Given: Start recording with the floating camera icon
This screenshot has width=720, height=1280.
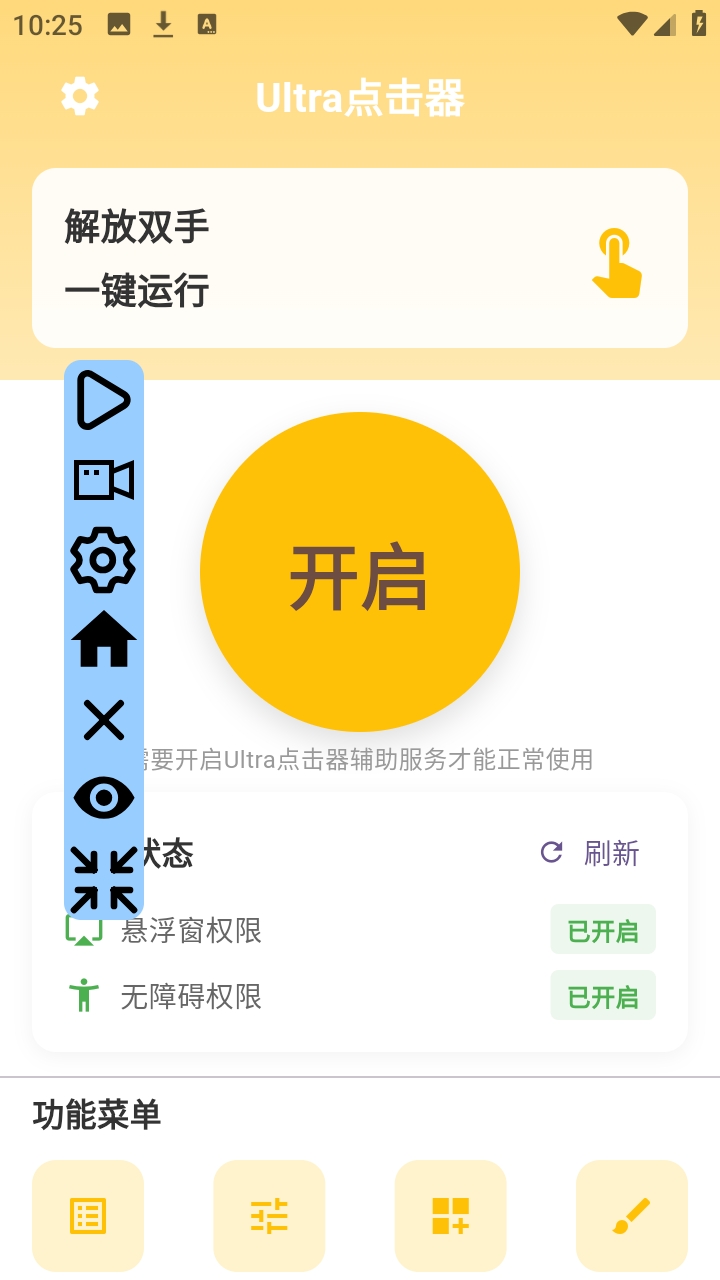Looking at the screenshot, I should [x=103, y=480].
